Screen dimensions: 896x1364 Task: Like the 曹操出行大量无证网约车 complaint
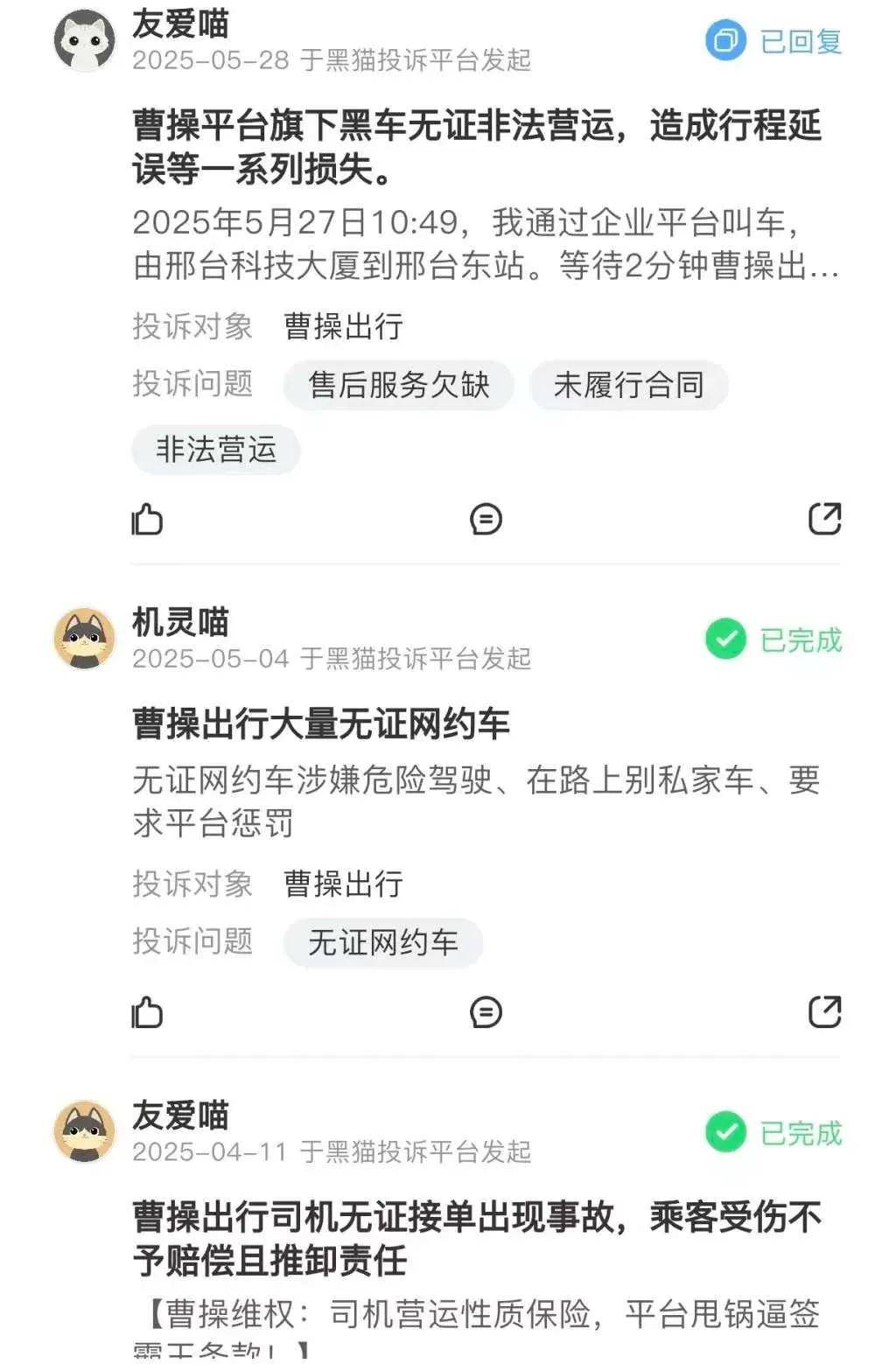coord(147,1012)
